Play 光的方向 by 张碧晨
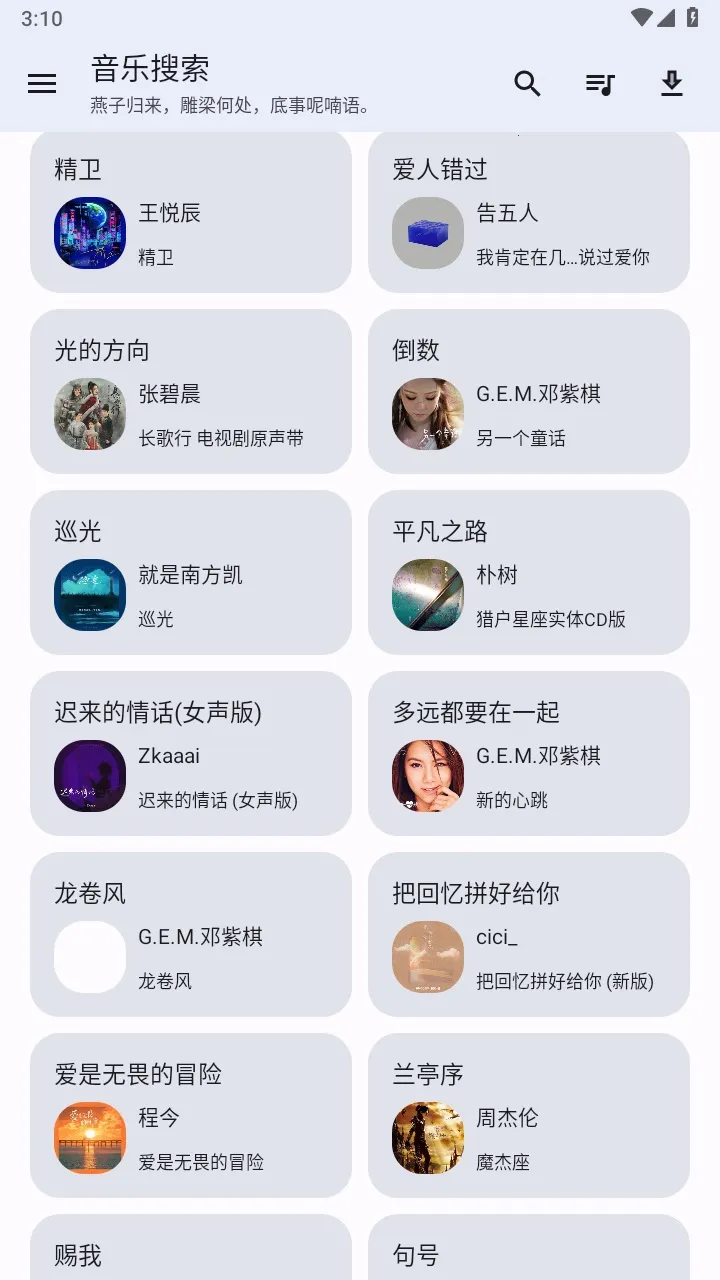The image size is (720, 1280). point(191,391)
